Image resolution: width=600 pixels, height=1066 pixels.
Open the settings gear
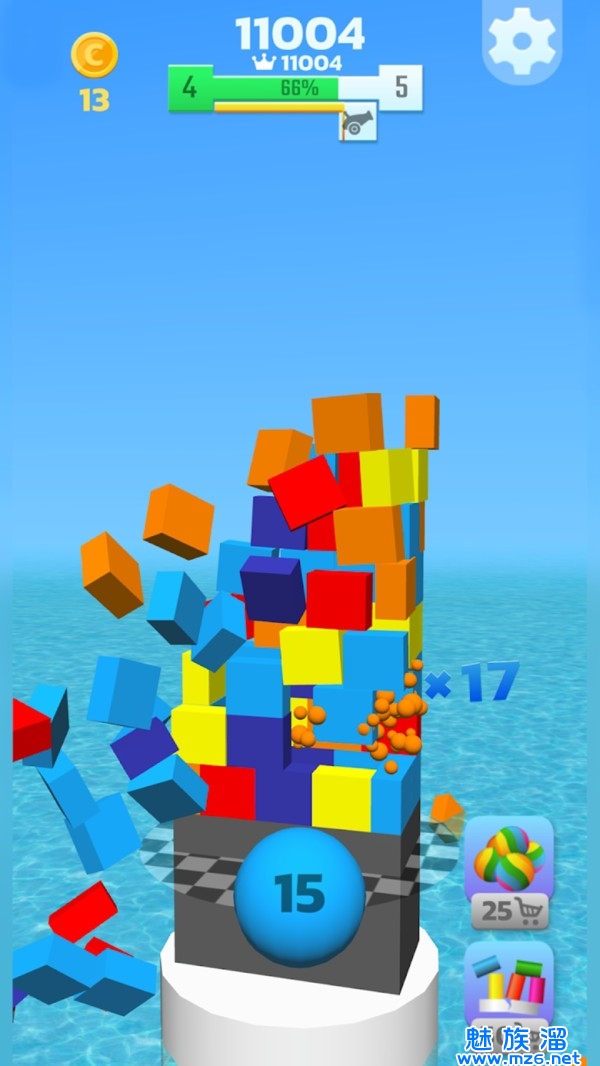click(521, 39)
